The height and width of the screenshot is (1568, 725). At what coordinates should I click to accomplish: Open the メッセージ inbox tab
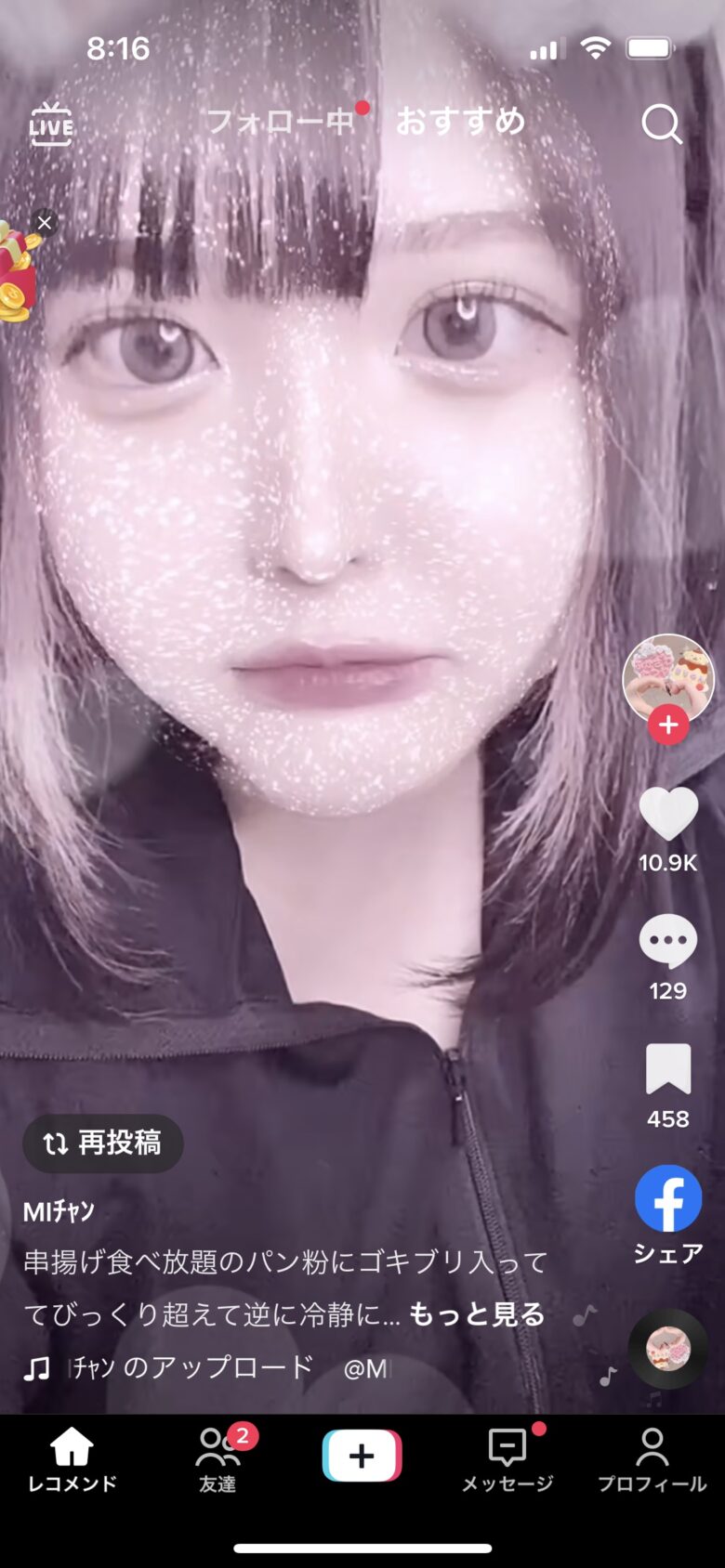507,1458
